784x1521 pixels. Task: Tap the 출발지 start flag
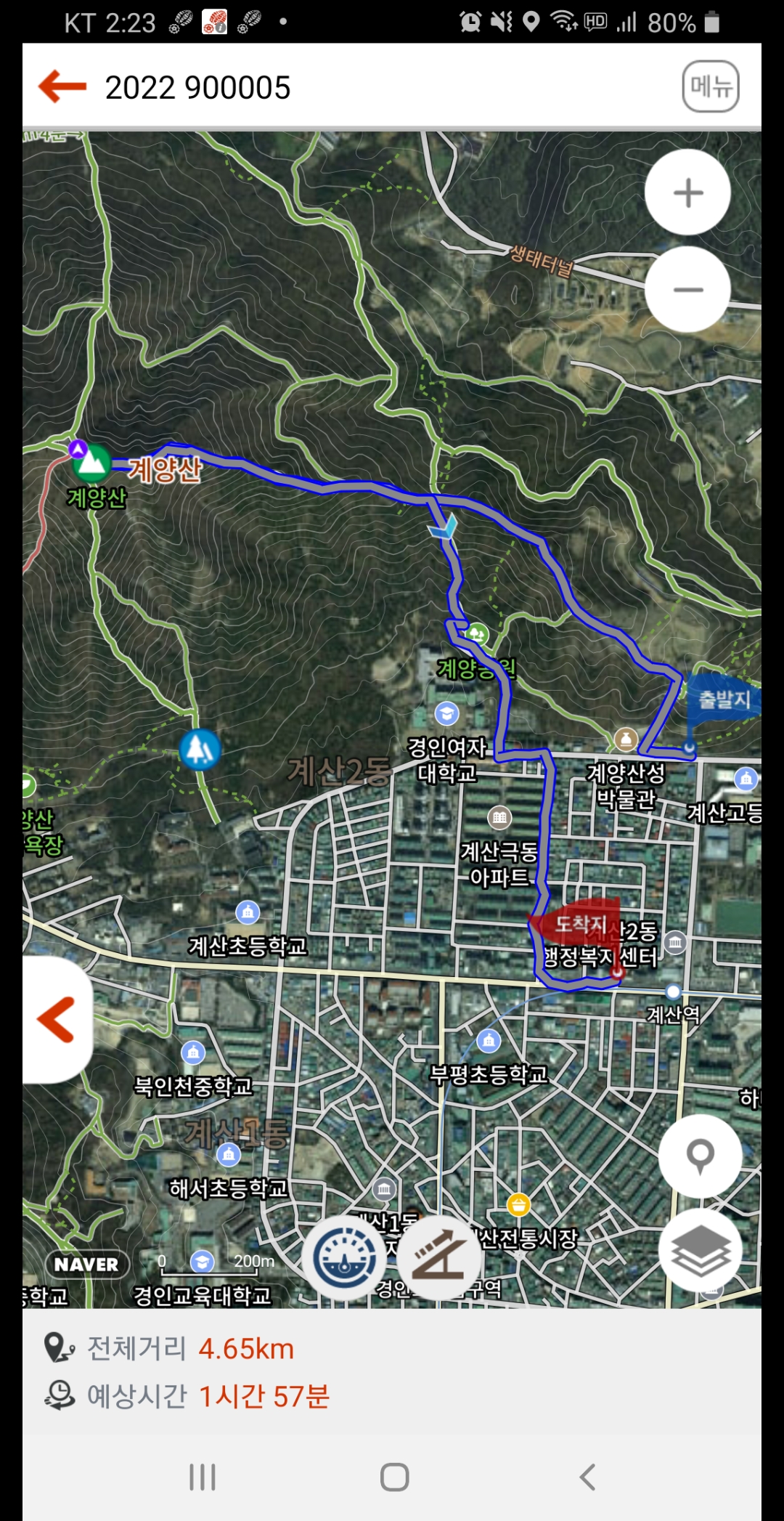722,701
